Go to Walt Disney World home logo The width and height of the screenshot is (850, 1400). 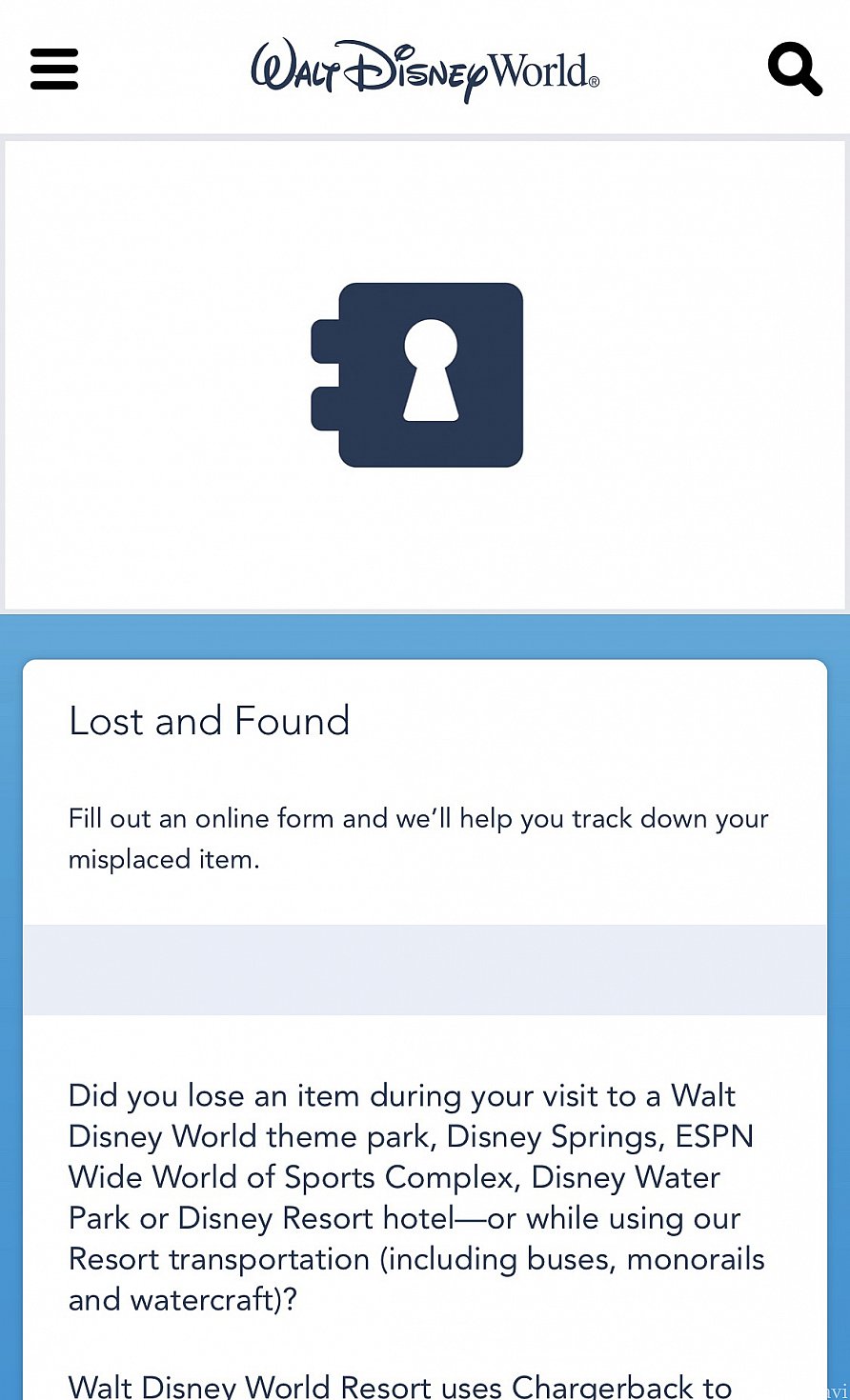tap(425, 70)
